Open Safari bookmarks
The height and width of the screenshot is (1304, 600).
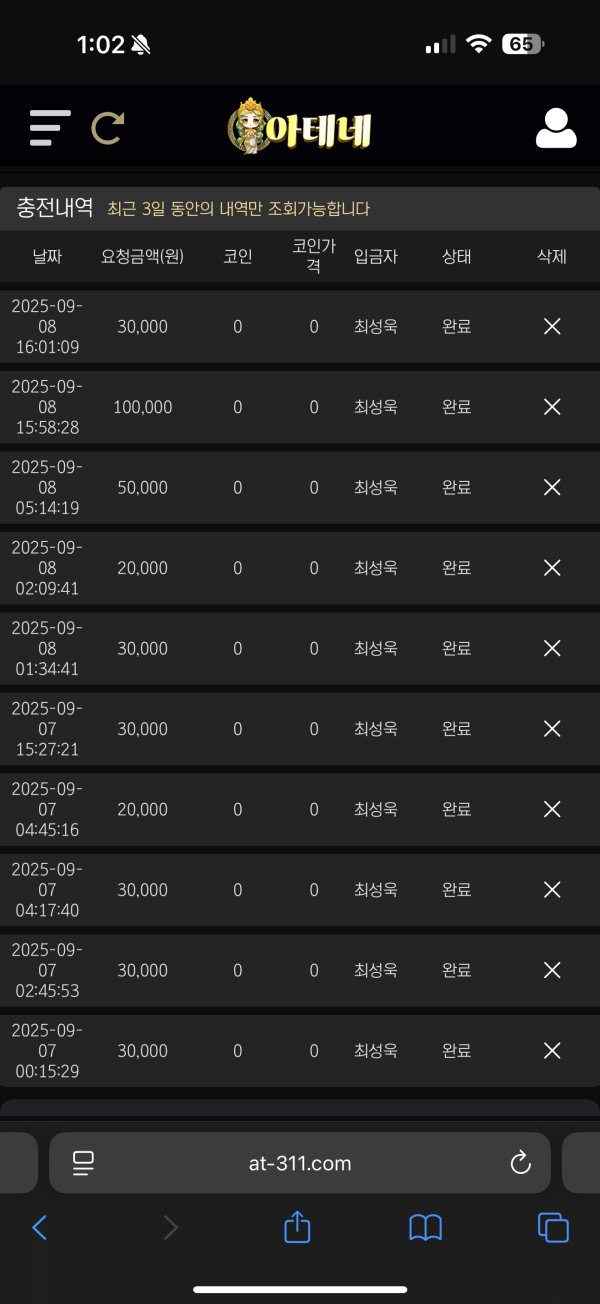click(x=426, y=1227)
